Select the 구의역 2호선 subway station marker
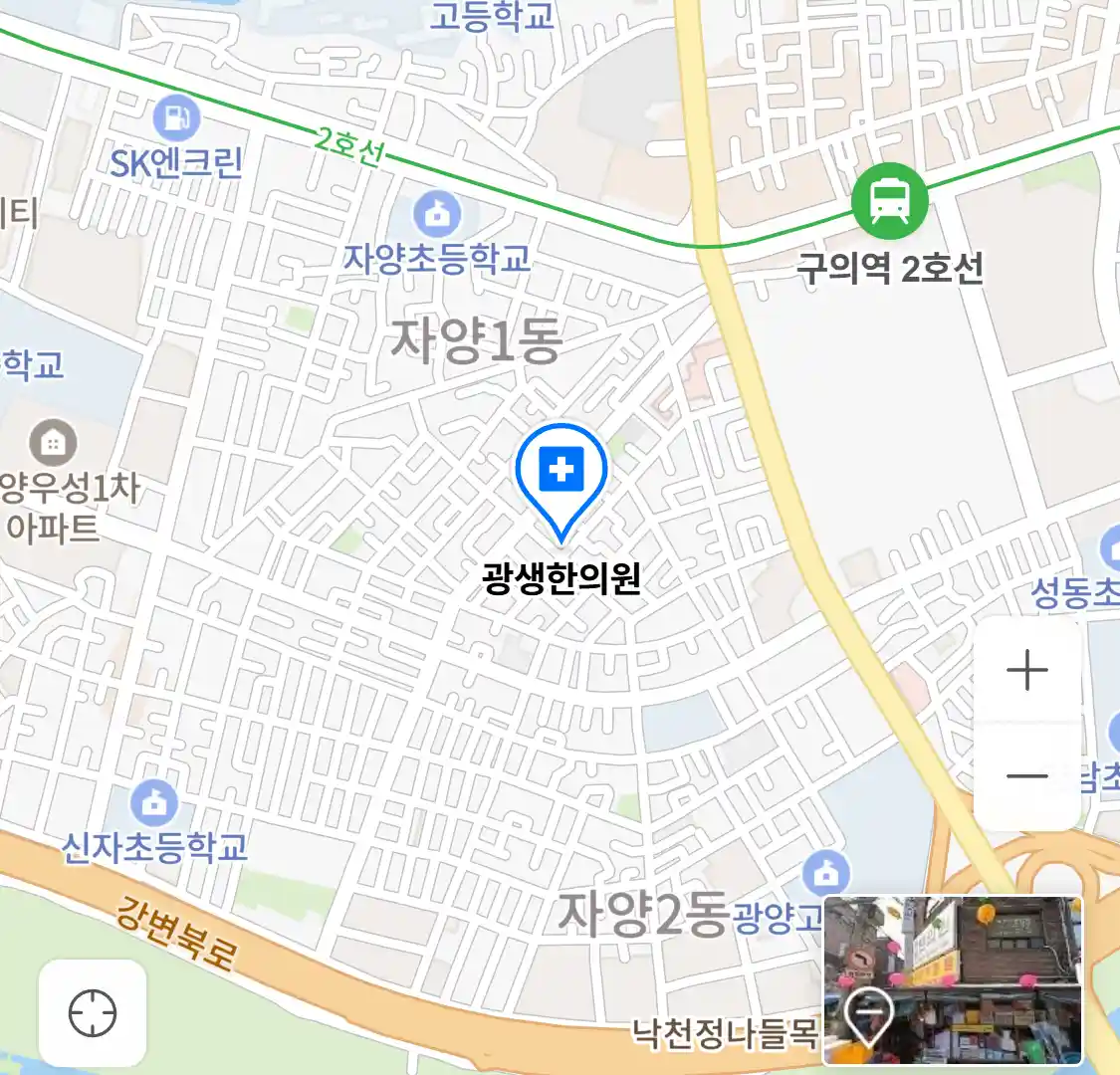The image size is (1120, 1075). coord(889,201)
